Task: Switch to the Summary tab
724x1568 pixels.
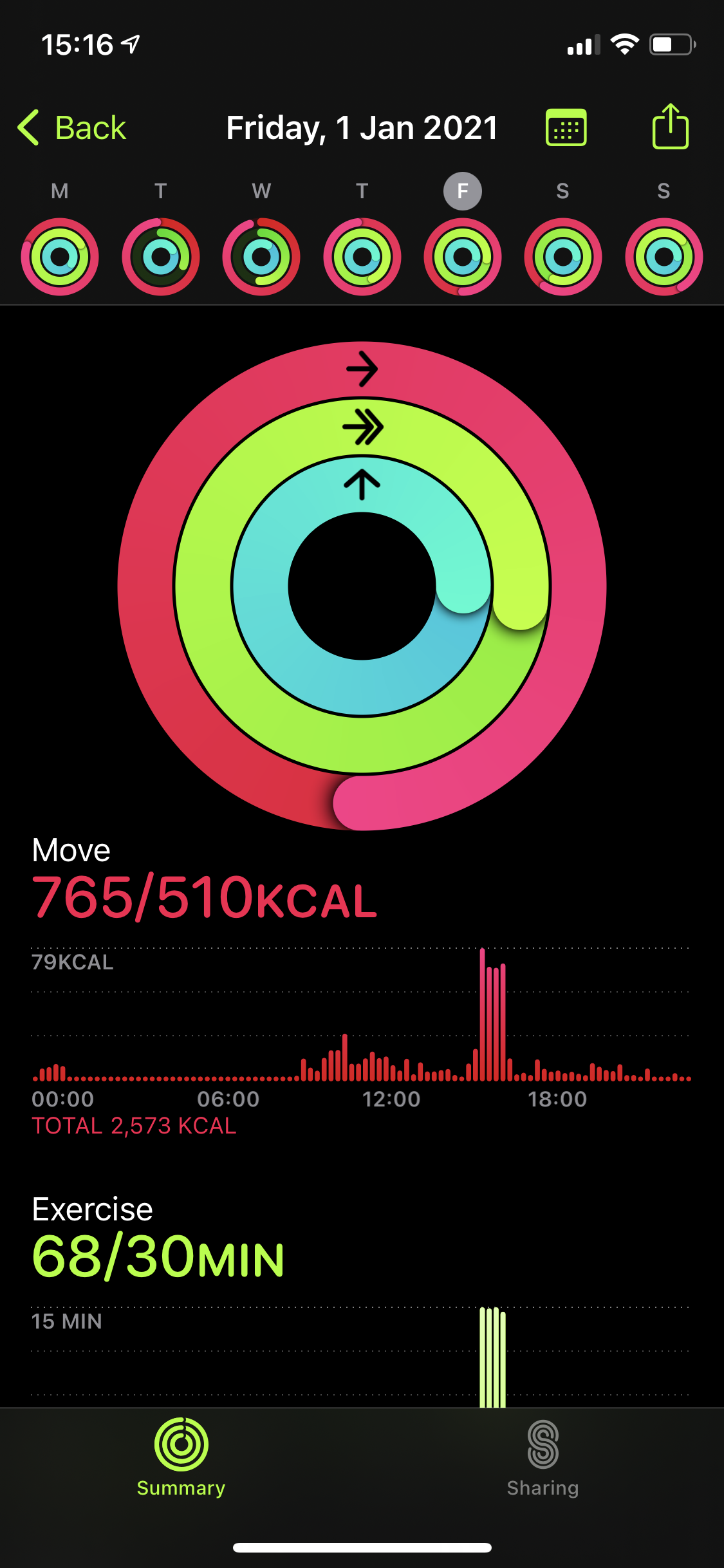Action: click(181, 1458)
